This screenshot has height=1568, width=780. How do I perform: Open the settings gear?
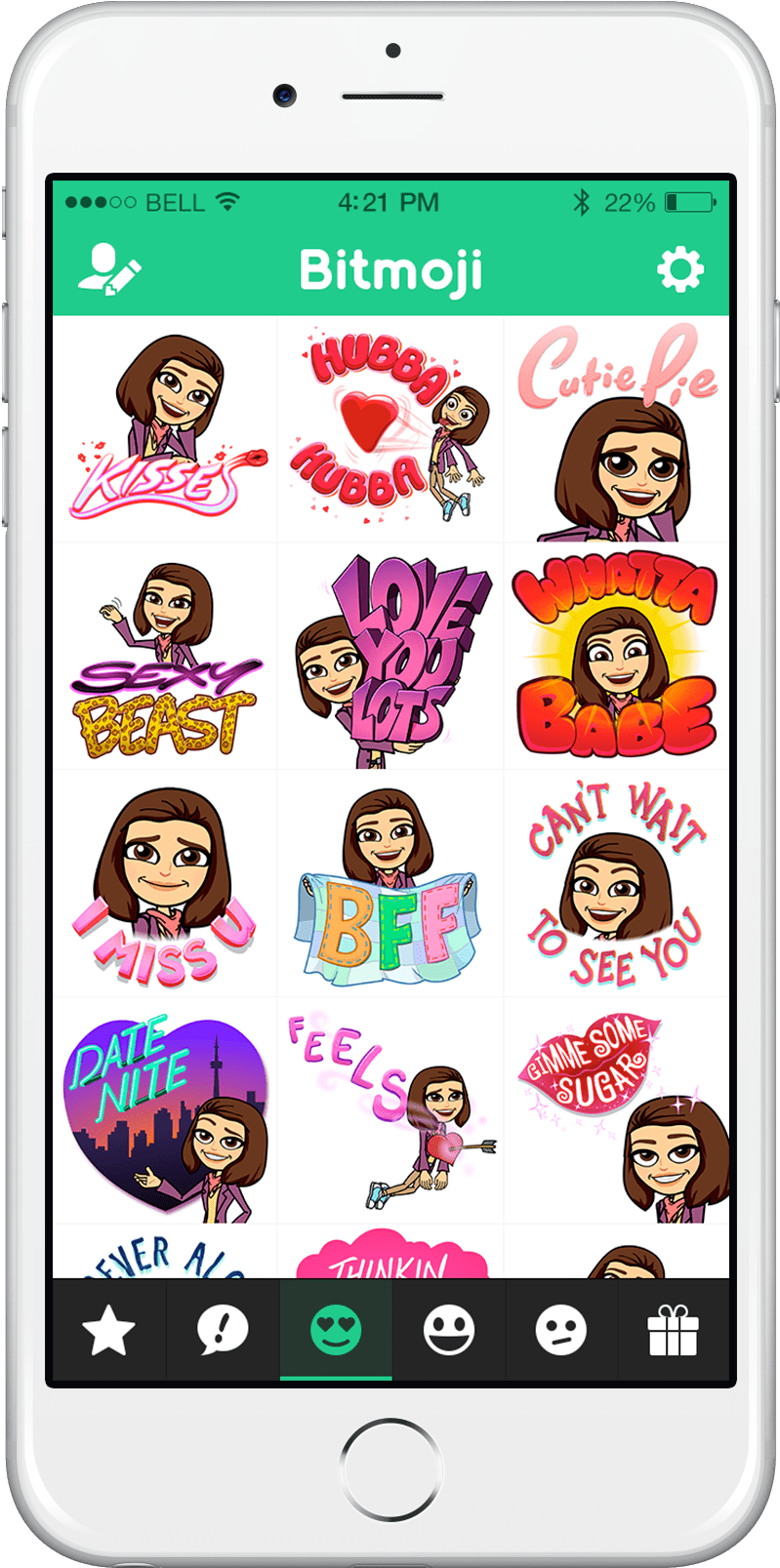tap(680, 269)
